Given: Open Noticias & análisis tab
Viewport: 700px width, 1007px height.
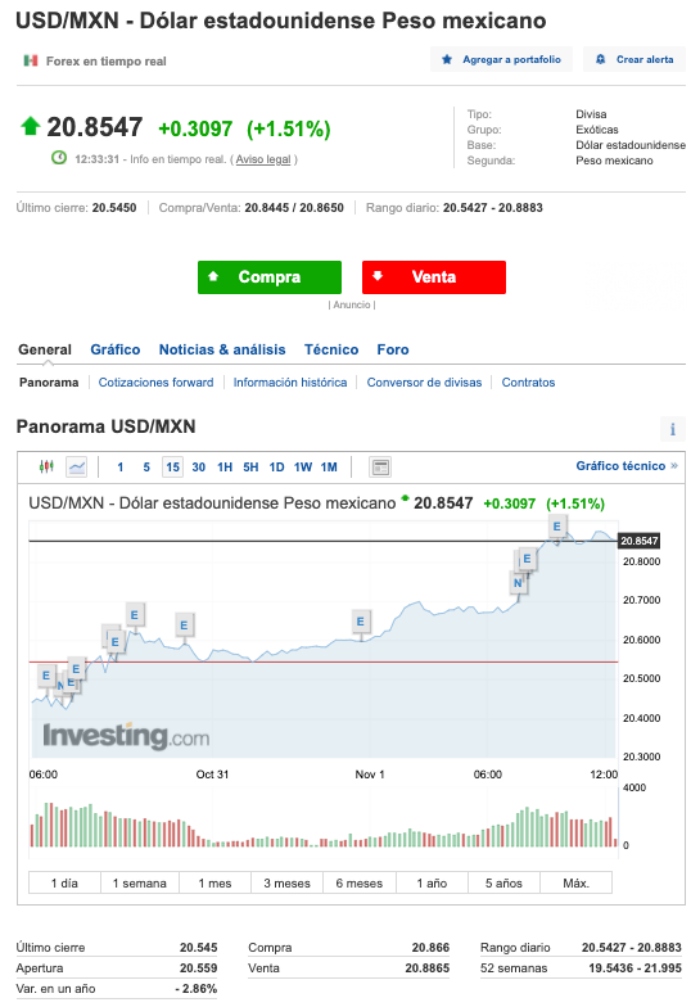Looking at the screenshot, I should 222,349.
